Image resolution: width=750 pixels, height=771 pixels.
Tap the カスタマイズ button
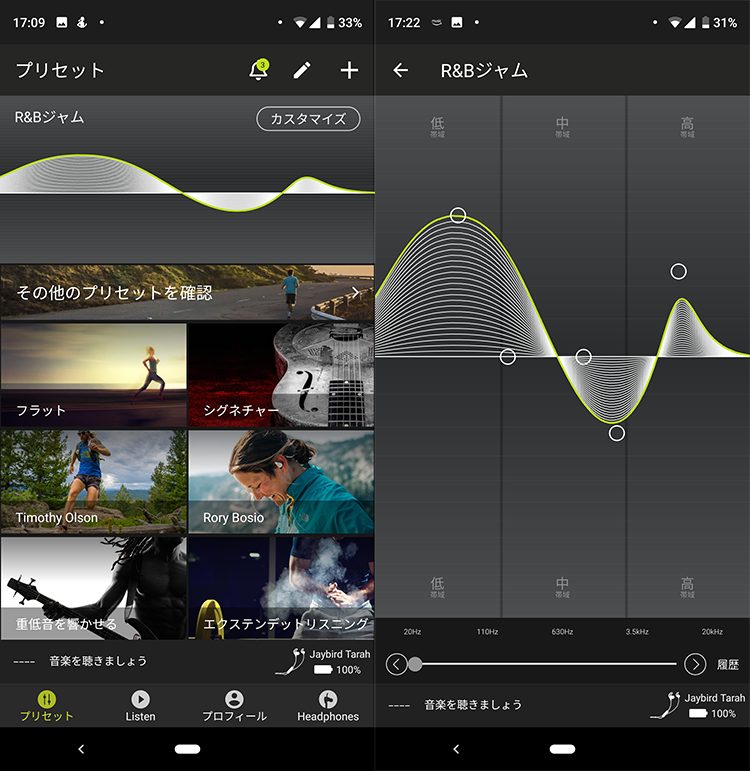click(x=308, y=119)
